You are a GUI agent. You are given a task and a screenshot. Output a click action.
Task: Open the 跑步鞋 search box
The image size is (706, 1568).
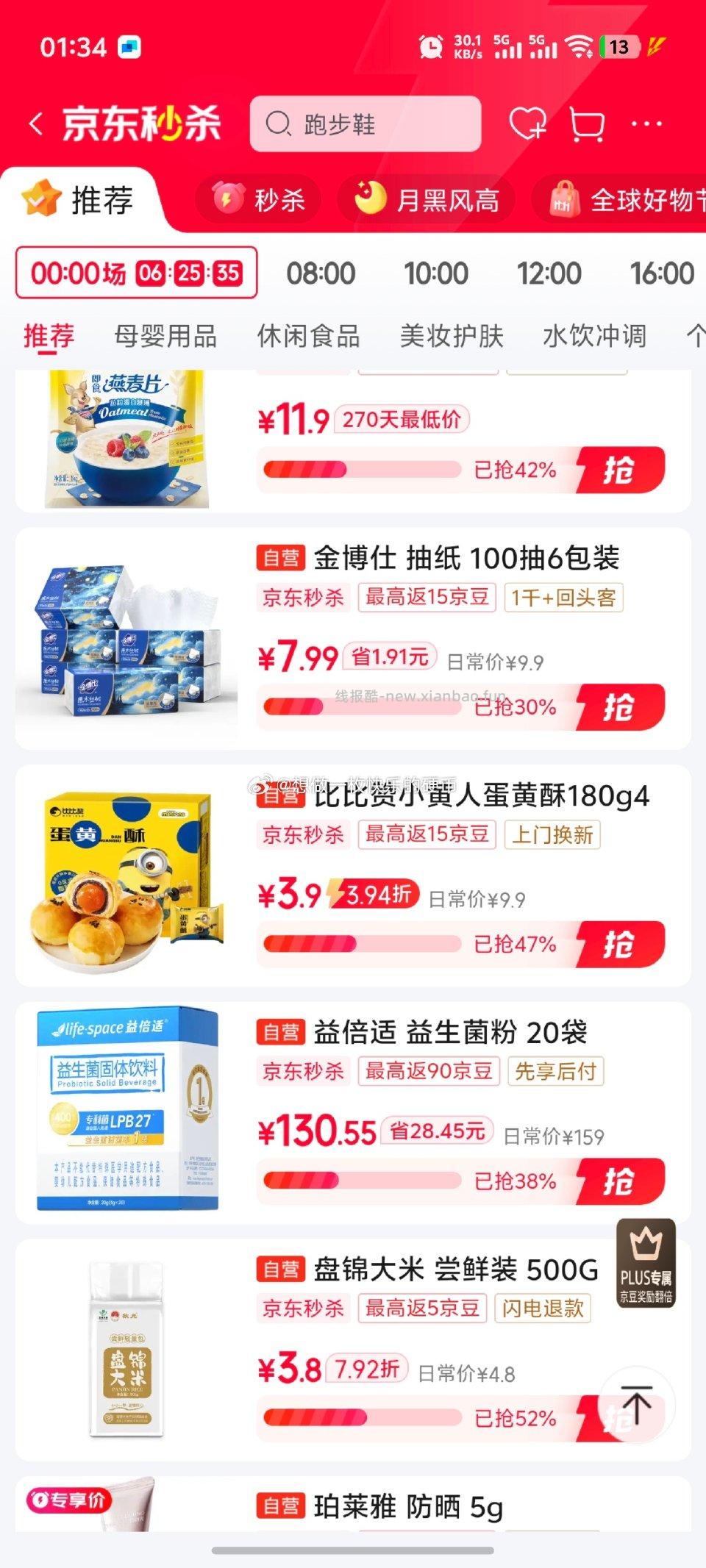coord(366,124)
